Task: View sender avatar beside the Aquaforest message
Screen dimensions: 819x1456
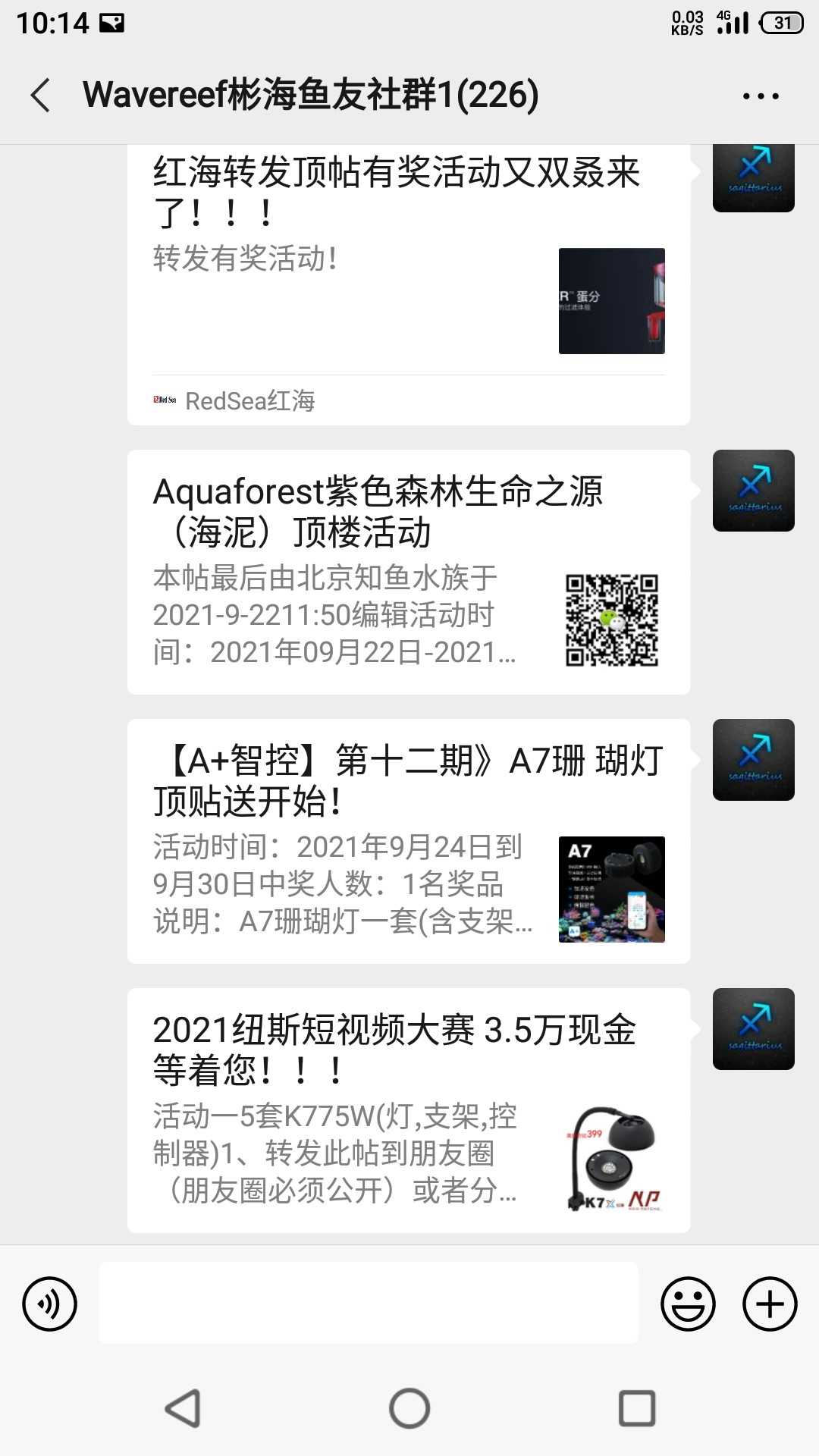Action: click(x=753, y=491)
